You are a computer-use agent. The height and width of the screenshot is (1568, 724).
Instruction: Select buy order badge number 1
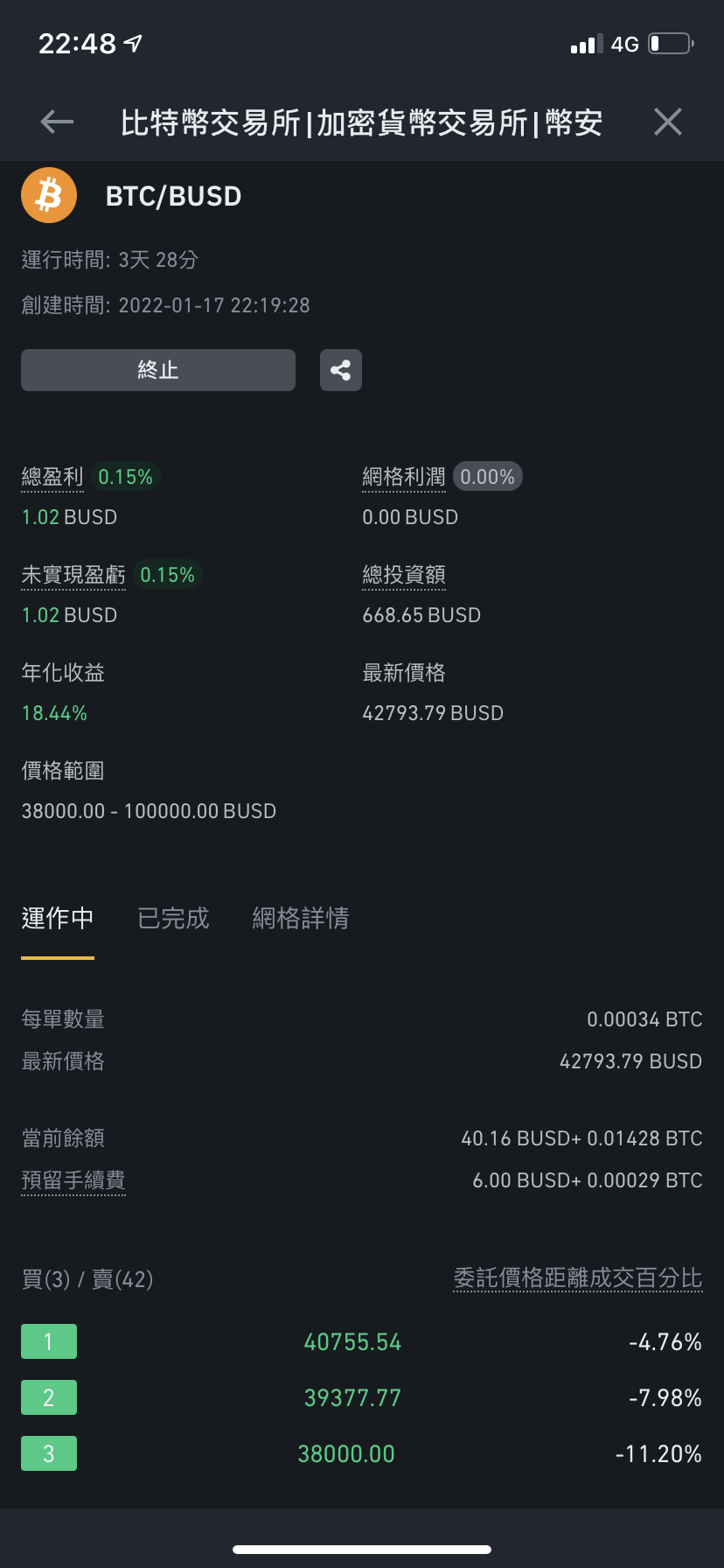coord(48,1341)
